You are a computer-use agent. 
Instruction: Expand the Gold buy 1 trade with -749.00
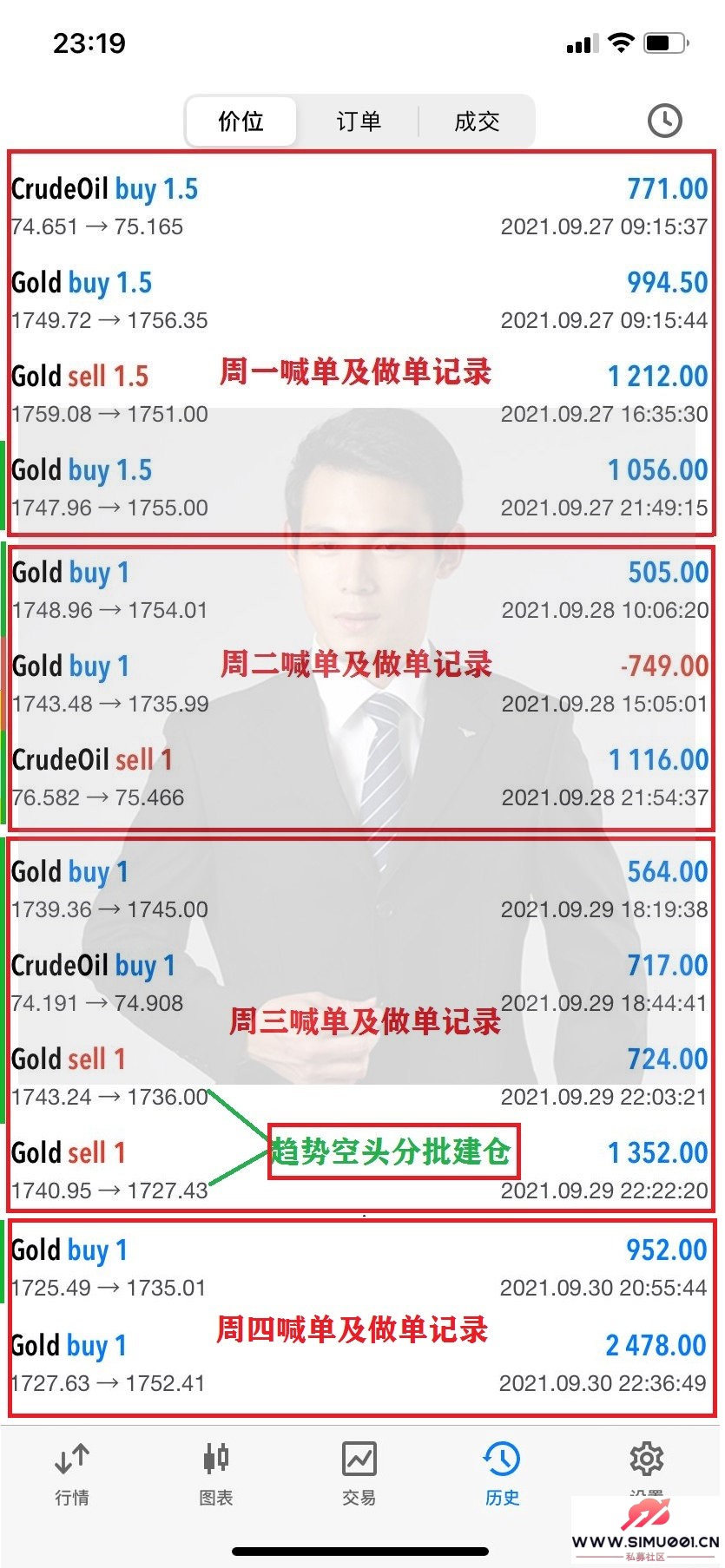(x=359, y=684)
